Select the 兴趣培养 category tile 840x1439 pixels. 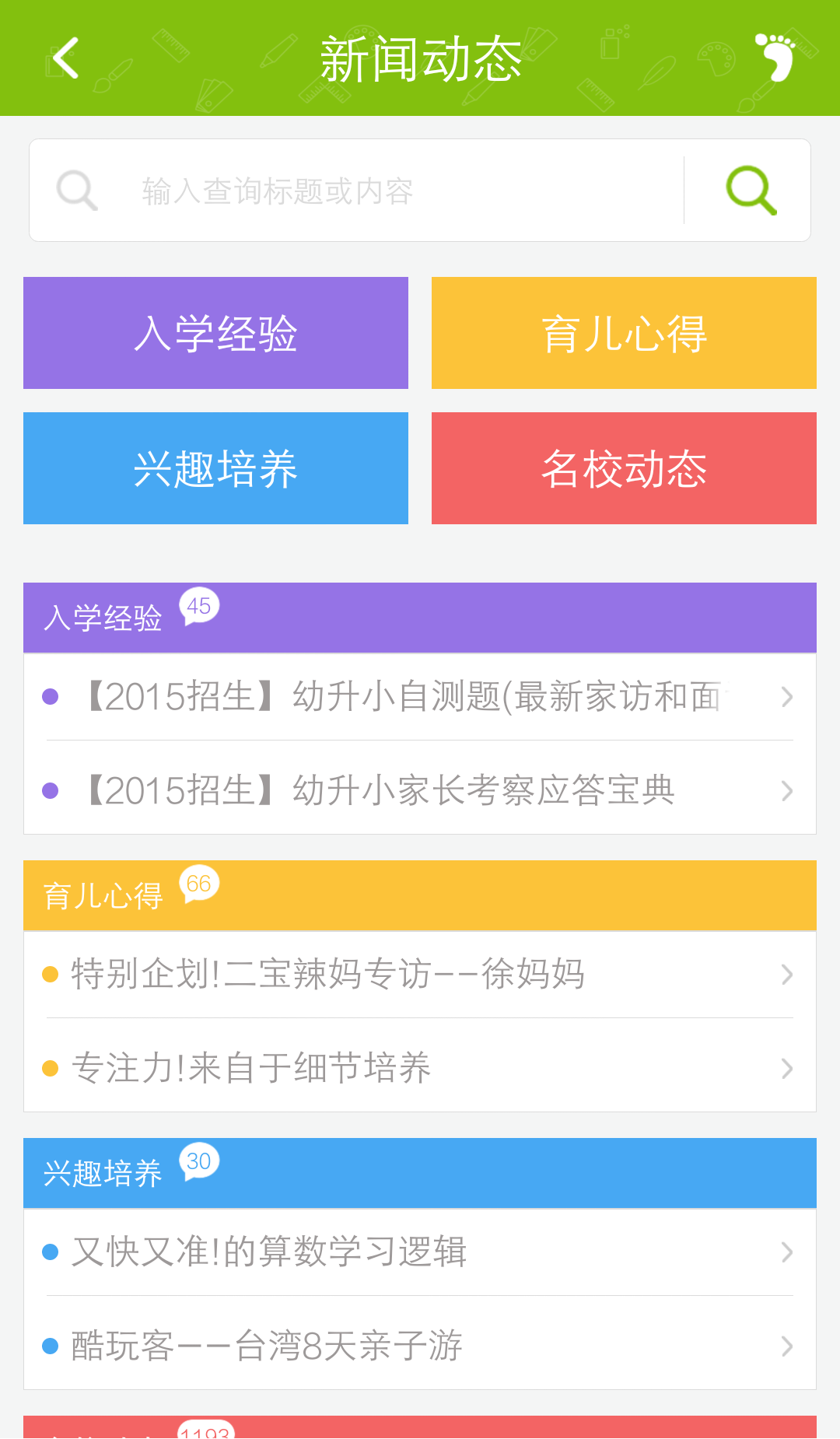click(215, 468)
